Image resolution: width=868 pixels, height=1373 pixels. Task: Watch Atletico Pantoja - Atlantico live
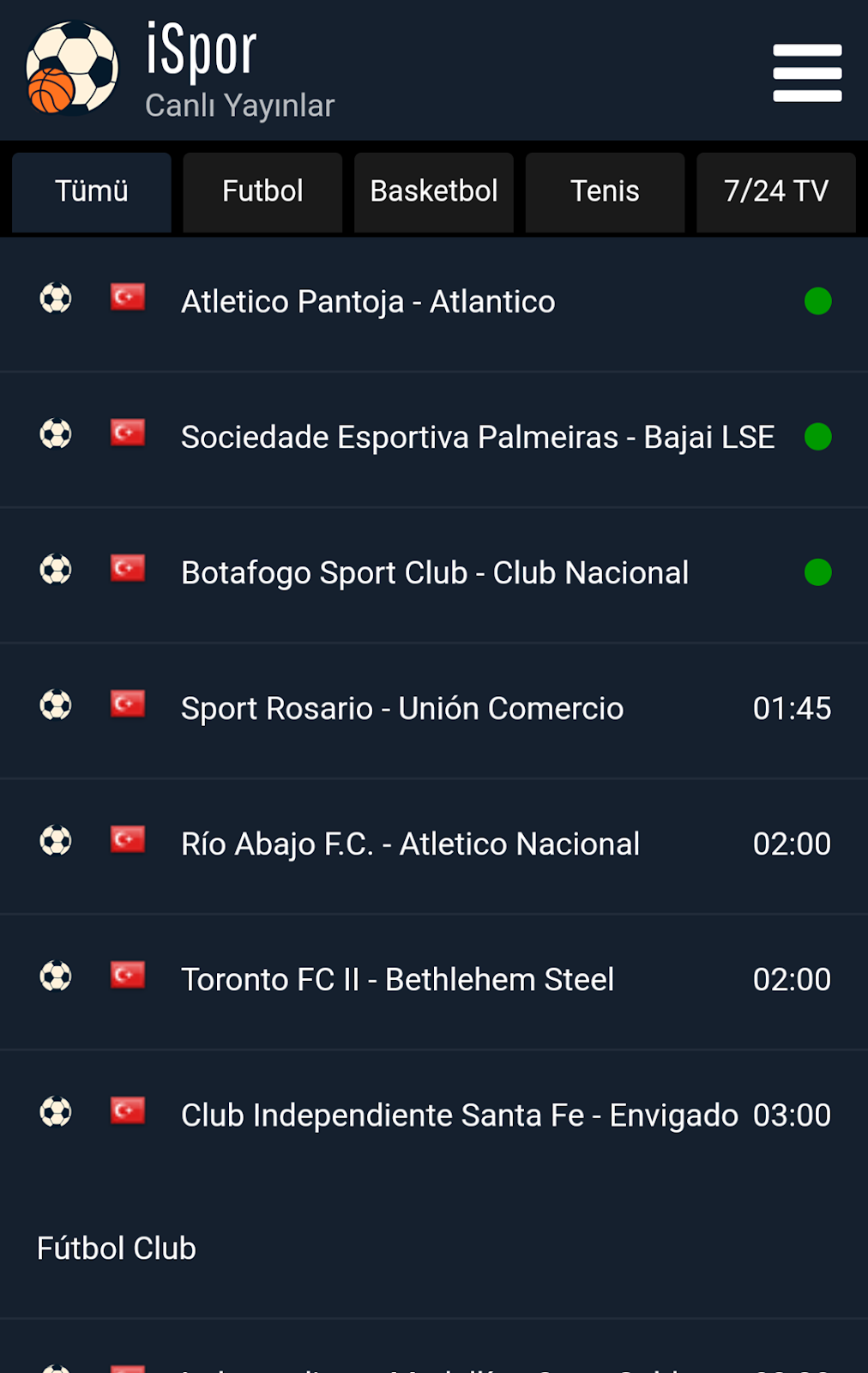point(368,302)
